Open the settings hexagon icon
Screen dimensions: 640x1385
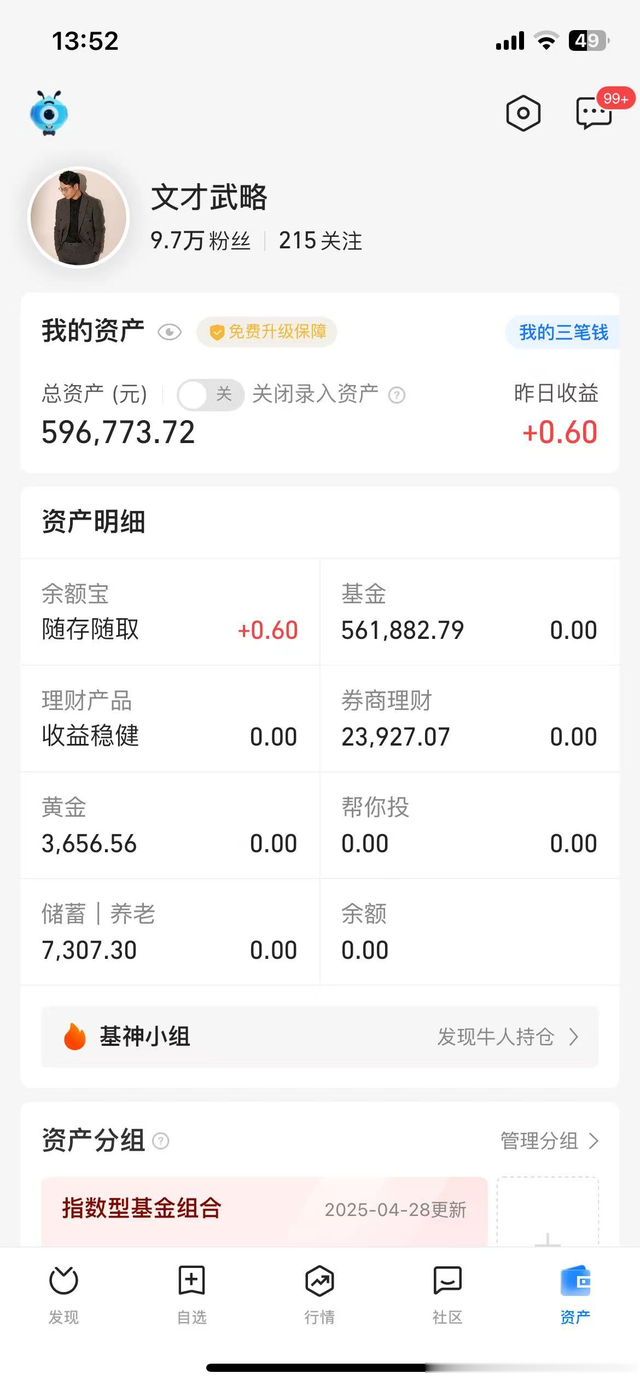523,114
